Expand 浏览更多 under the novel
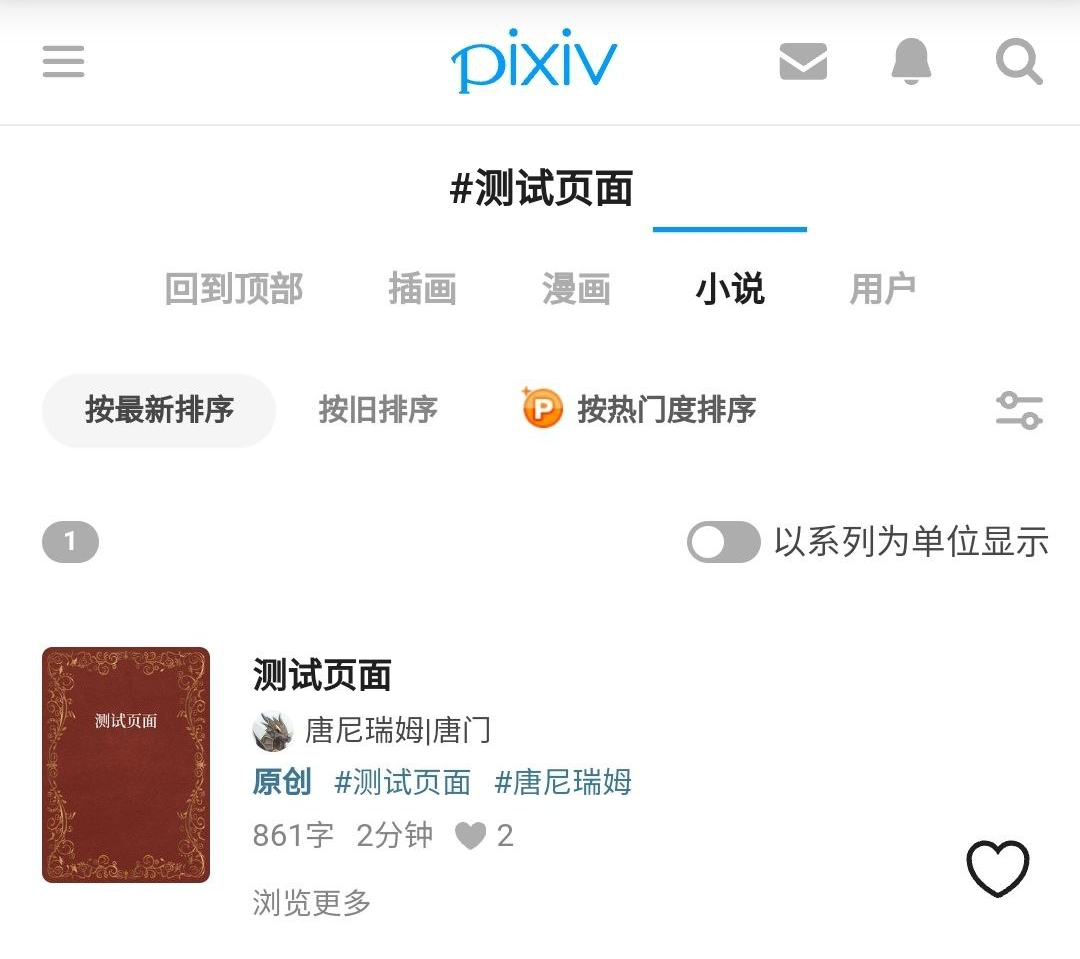 311,903
